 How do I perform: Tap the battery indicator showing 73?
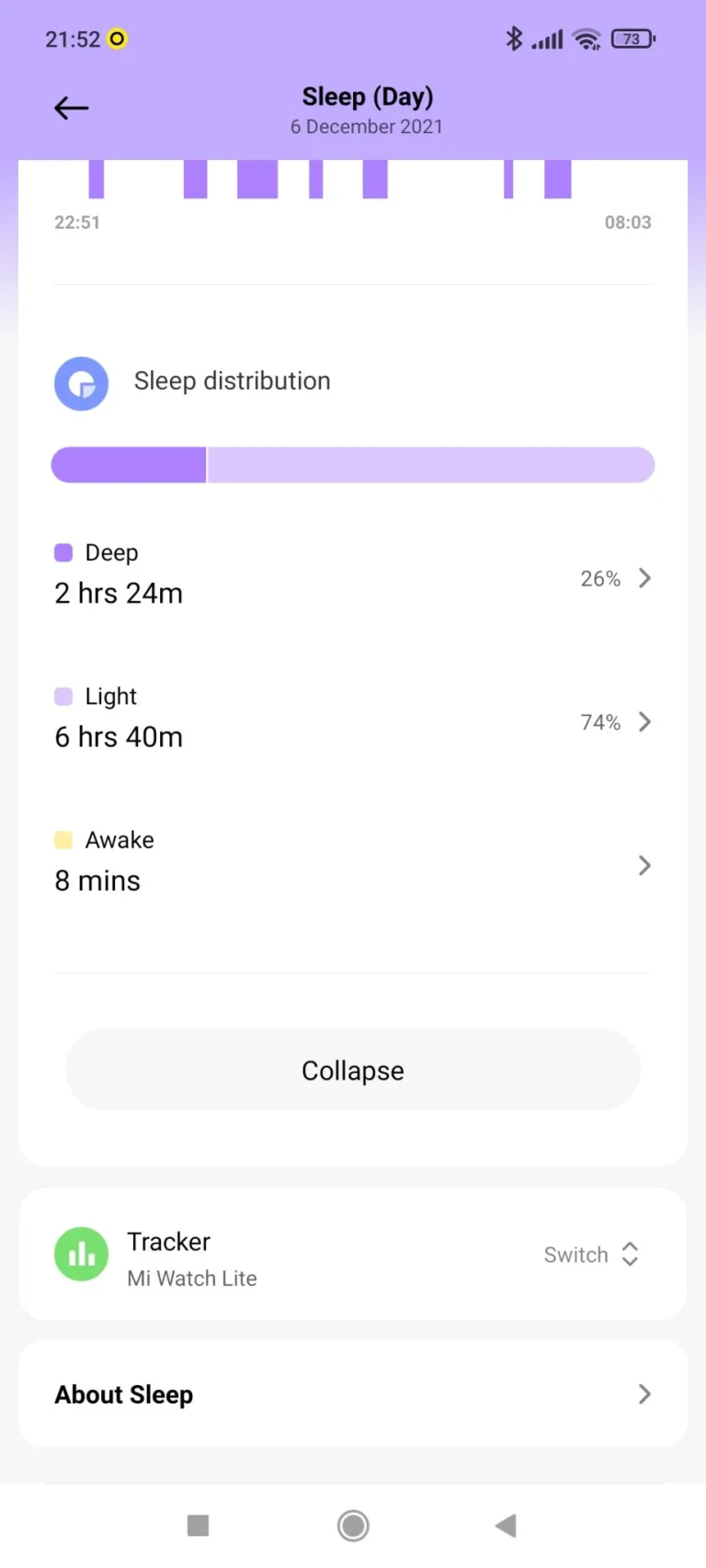[632, 40]
